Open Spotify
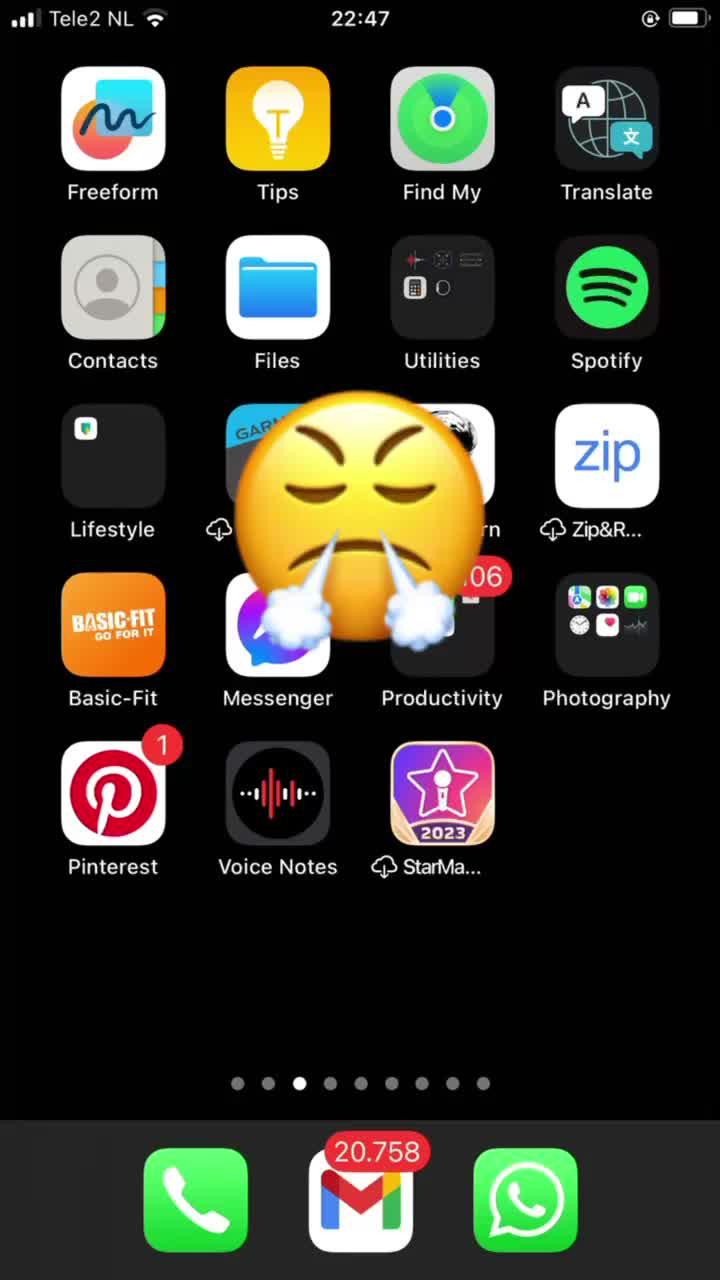 pos(606,287)
